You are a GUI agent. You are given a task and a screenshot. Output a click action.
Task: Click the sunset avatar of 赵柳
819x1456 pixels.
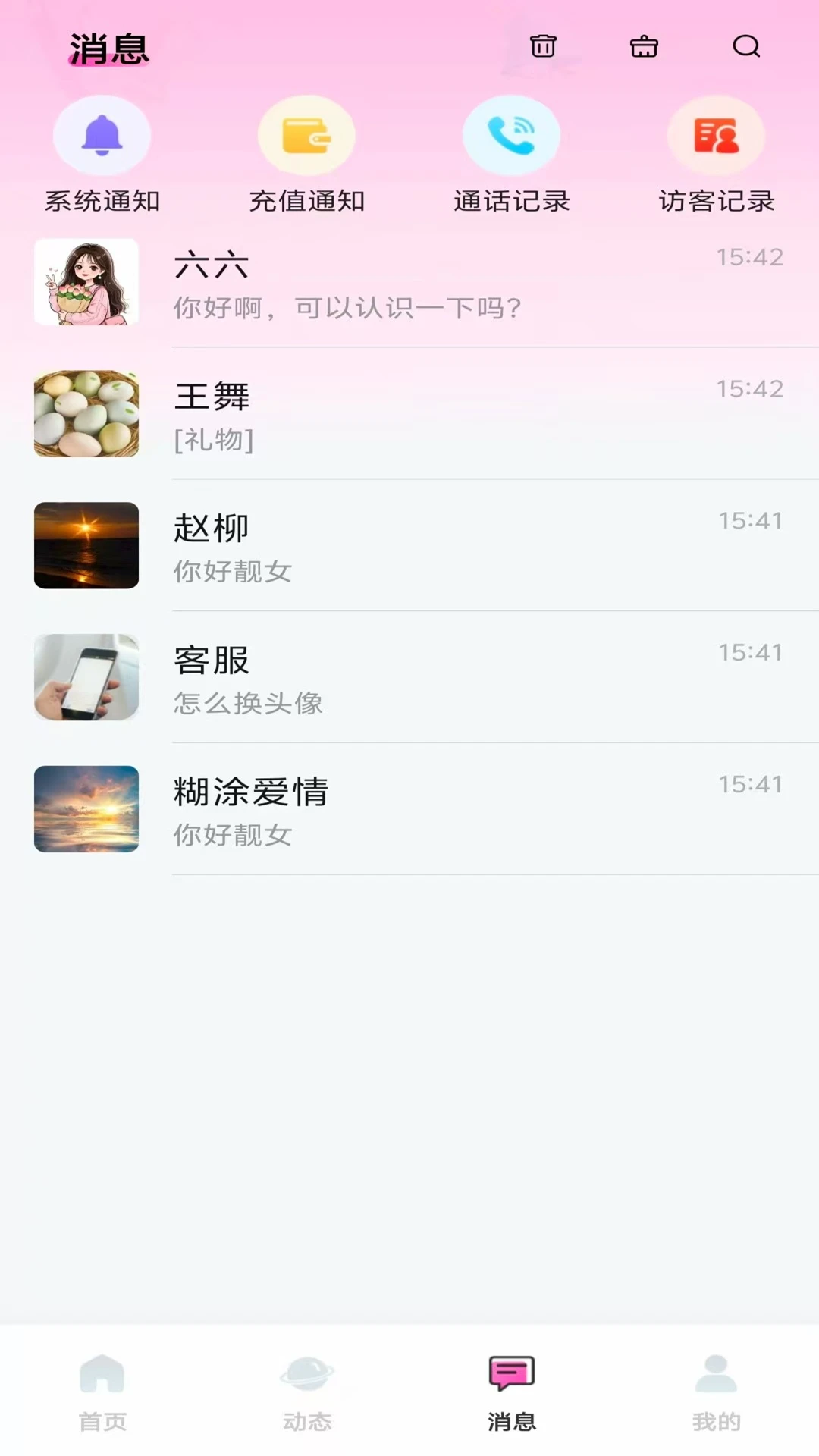coord(86,546)
